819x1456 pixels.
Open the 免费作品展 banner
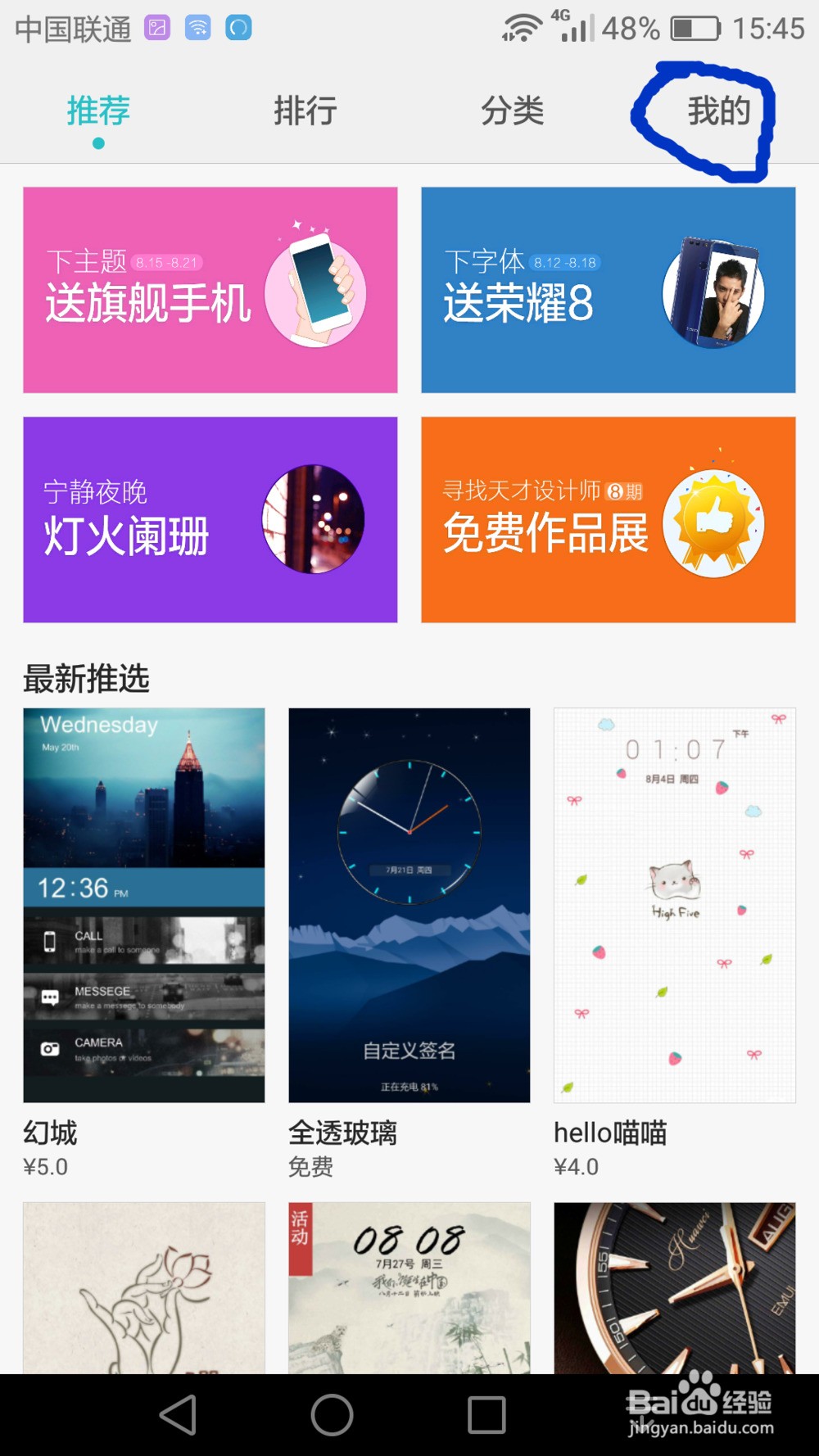[x=608, y=520]
